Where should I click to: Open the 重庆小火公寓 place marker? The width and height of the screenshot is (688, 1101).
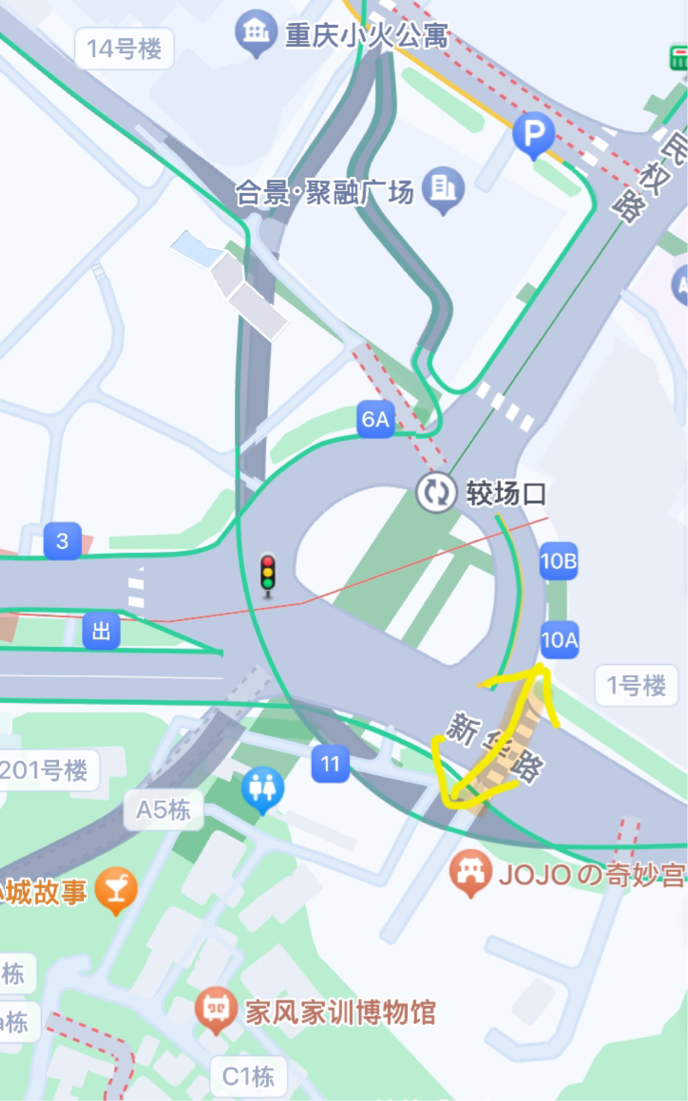pos(257,35)
